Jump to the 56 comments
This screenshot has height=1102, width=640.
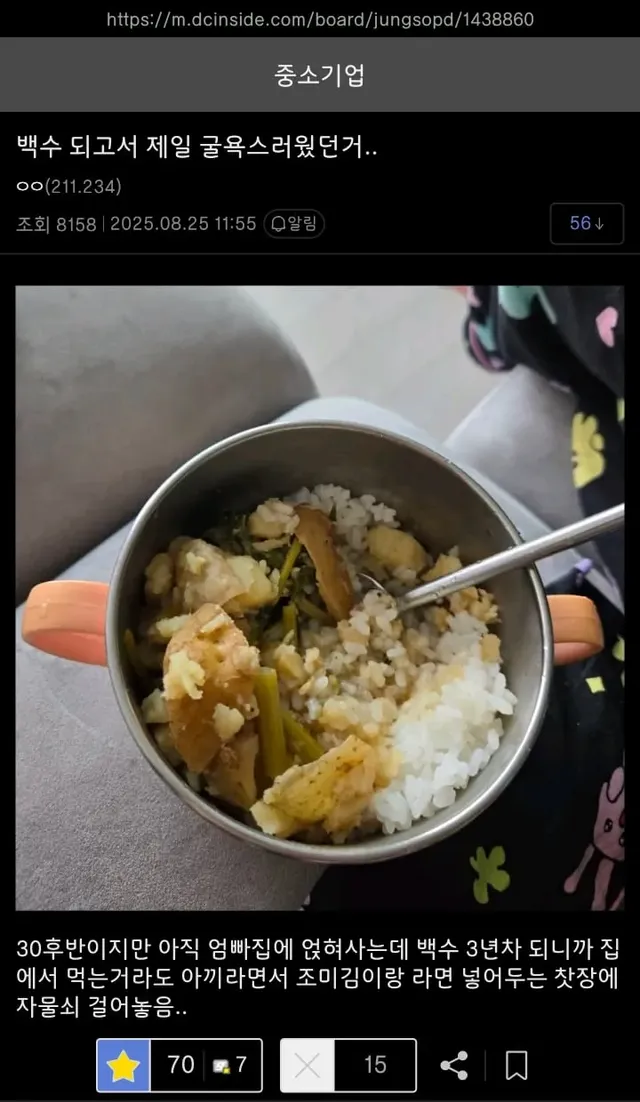tap(586, 224)
